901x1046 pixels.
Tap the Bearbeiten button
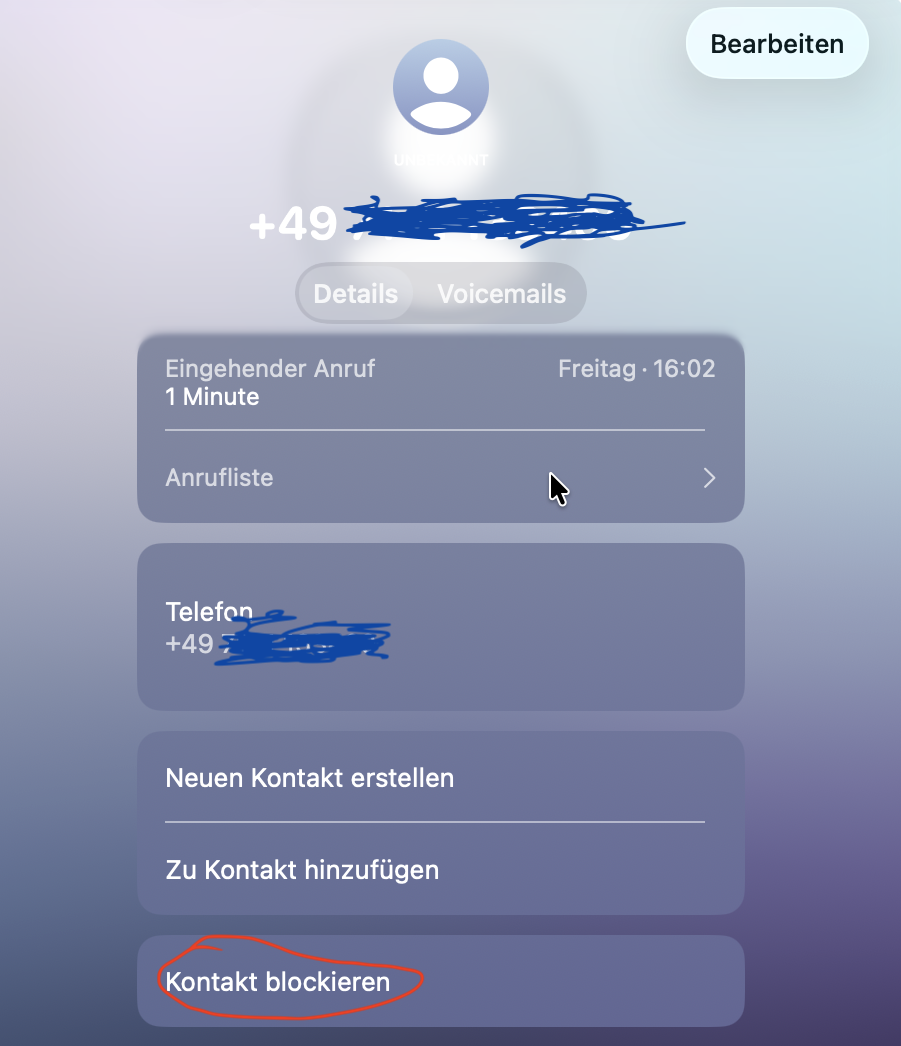coord(777,44)
